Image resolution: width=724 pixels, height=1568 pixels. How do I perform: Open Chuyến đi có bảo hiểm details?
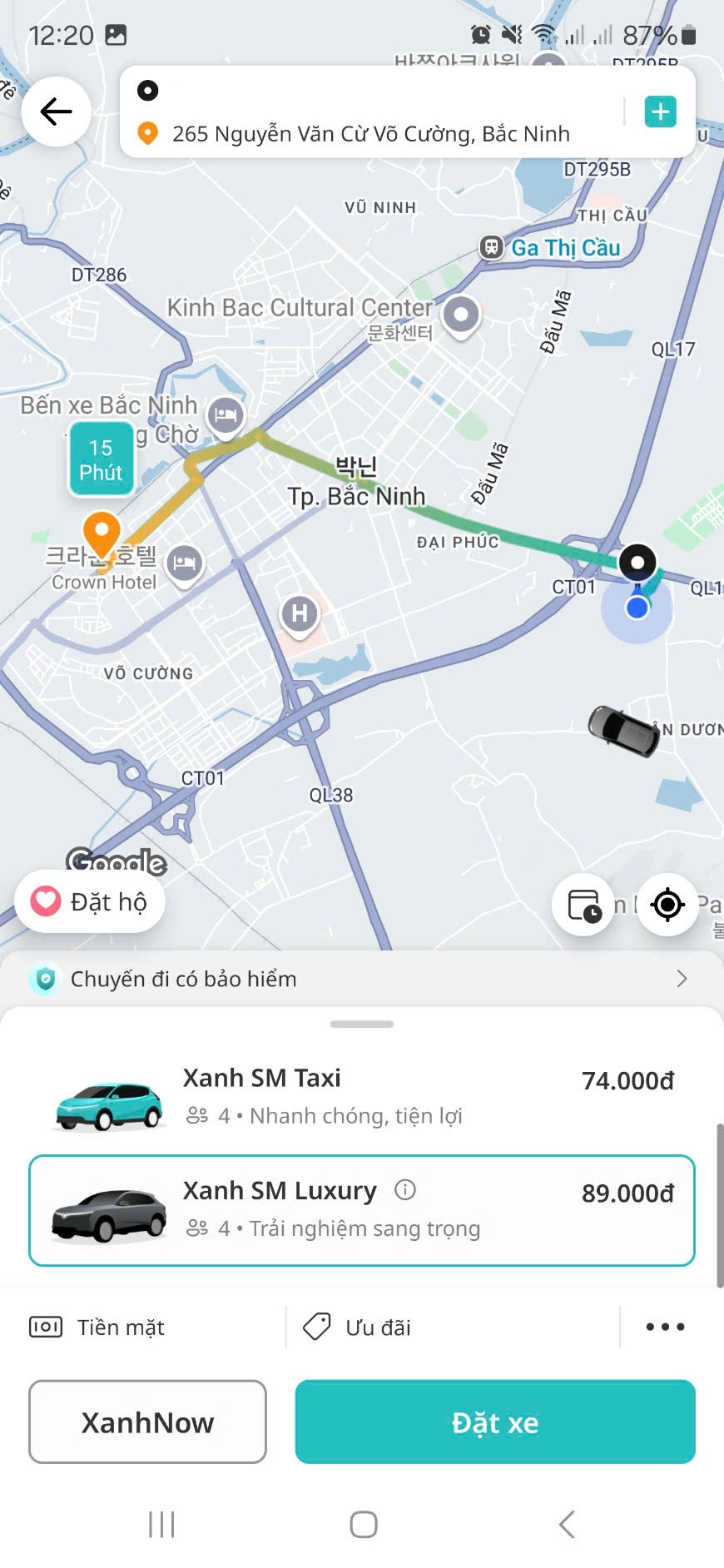pyautogui.click(x=362, y=979)
